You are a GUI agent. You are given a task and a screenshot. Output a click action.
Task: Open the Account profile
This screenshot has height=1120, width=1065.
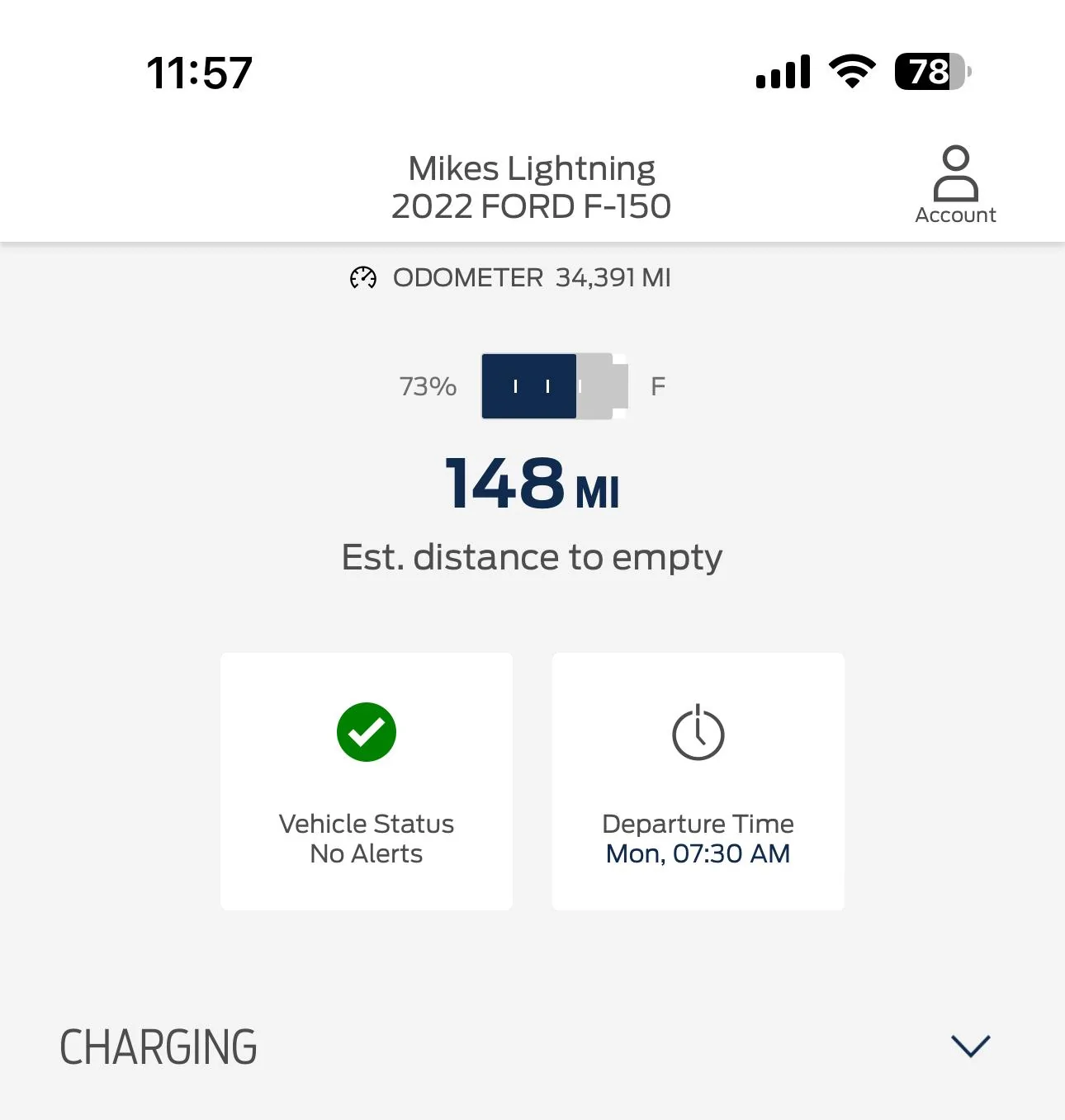tap(955, 185)
